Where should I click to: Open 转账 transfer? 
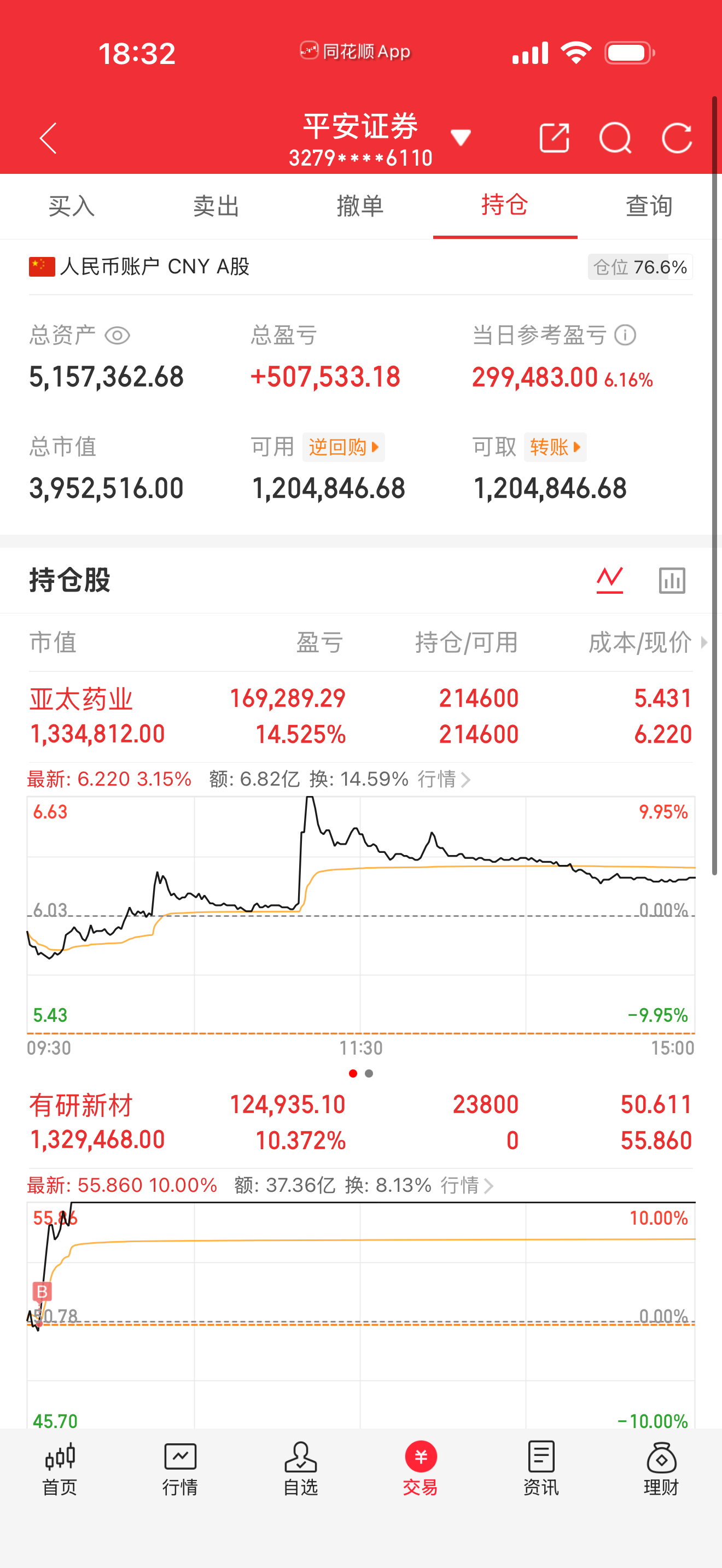tap(555, 447)
